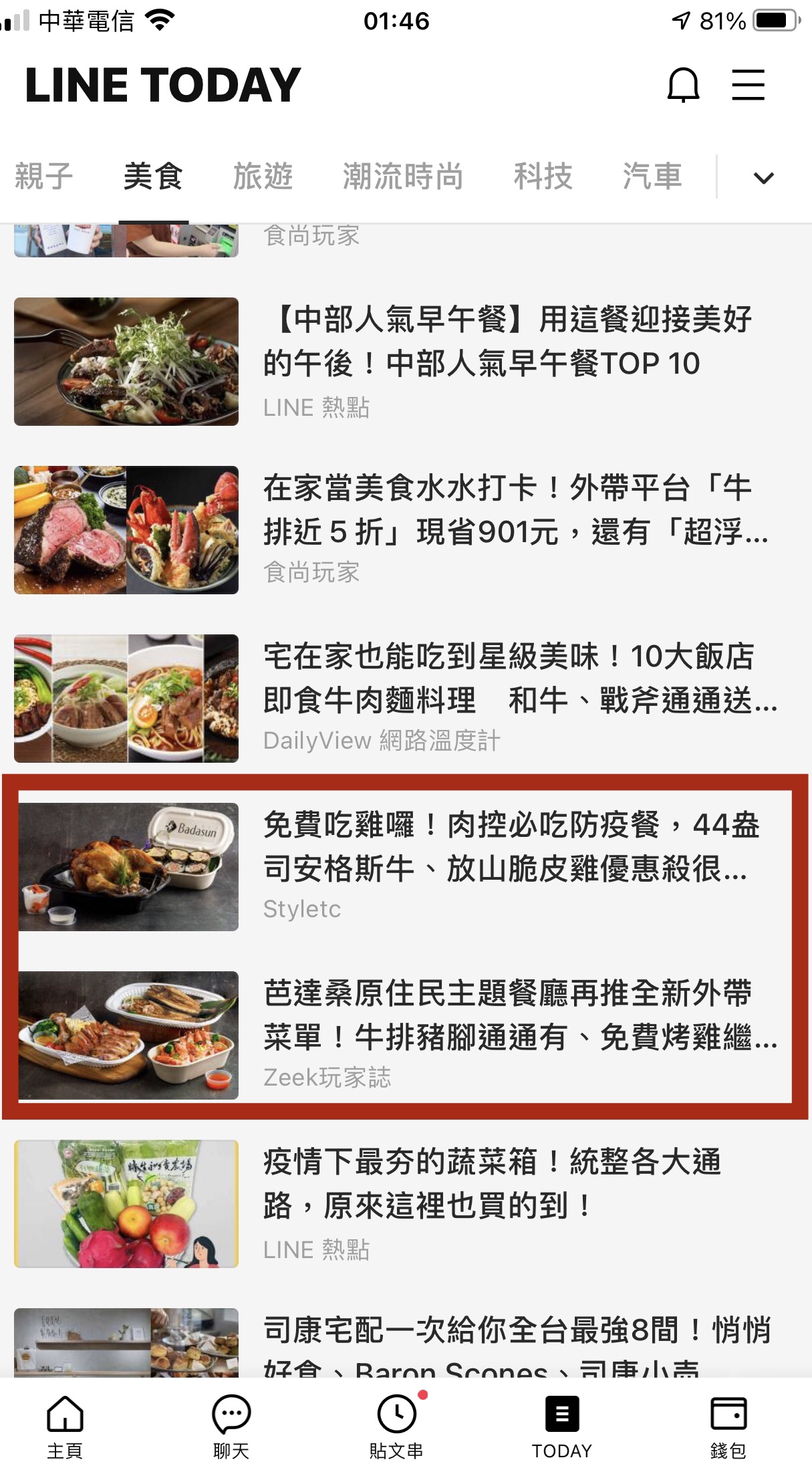Switch to the 潮流時尚 tab
The image size is (812, 1476).
pyautogui.click(x=403, y=176)
